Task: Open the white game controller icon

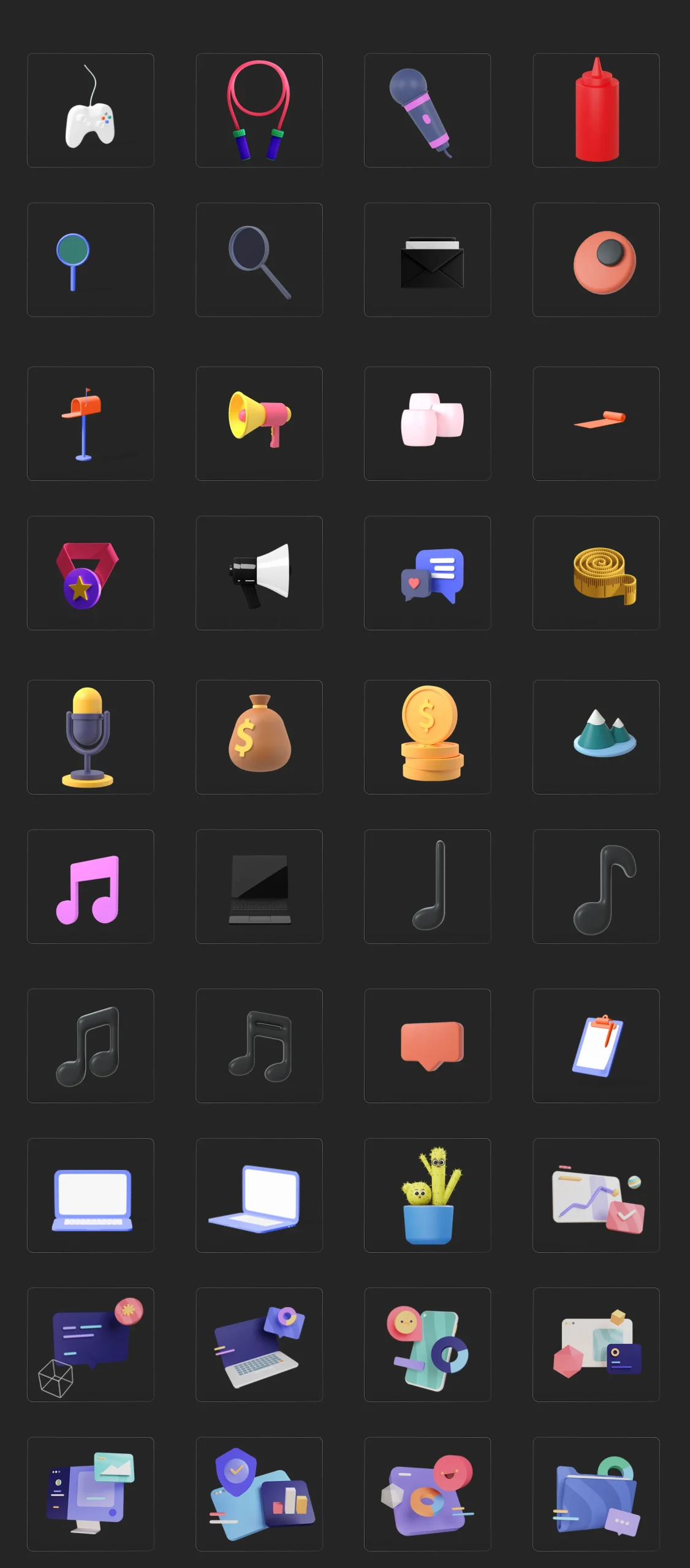Action: coord(91,111)
